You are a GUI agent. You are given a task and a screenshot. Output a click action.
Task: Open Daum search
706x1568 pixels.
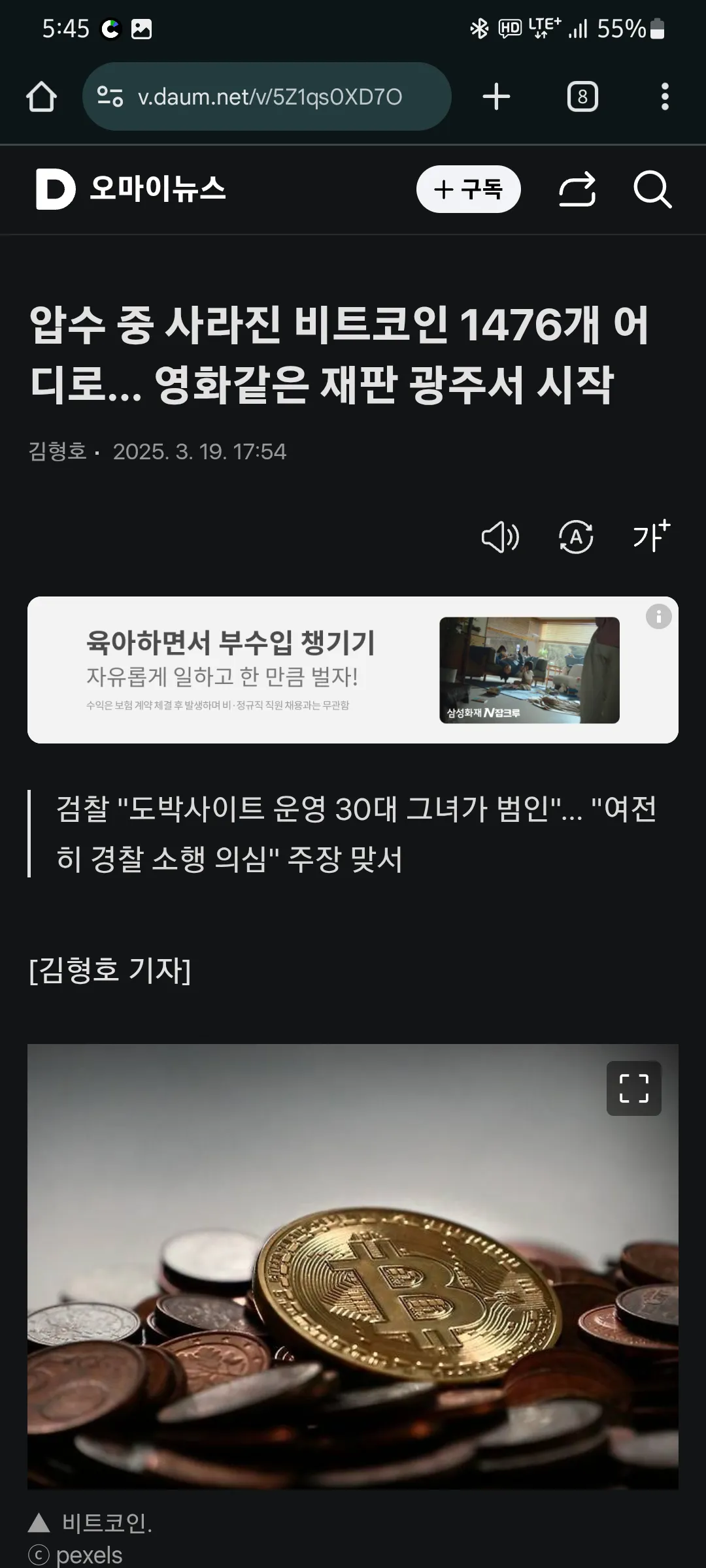652,189
